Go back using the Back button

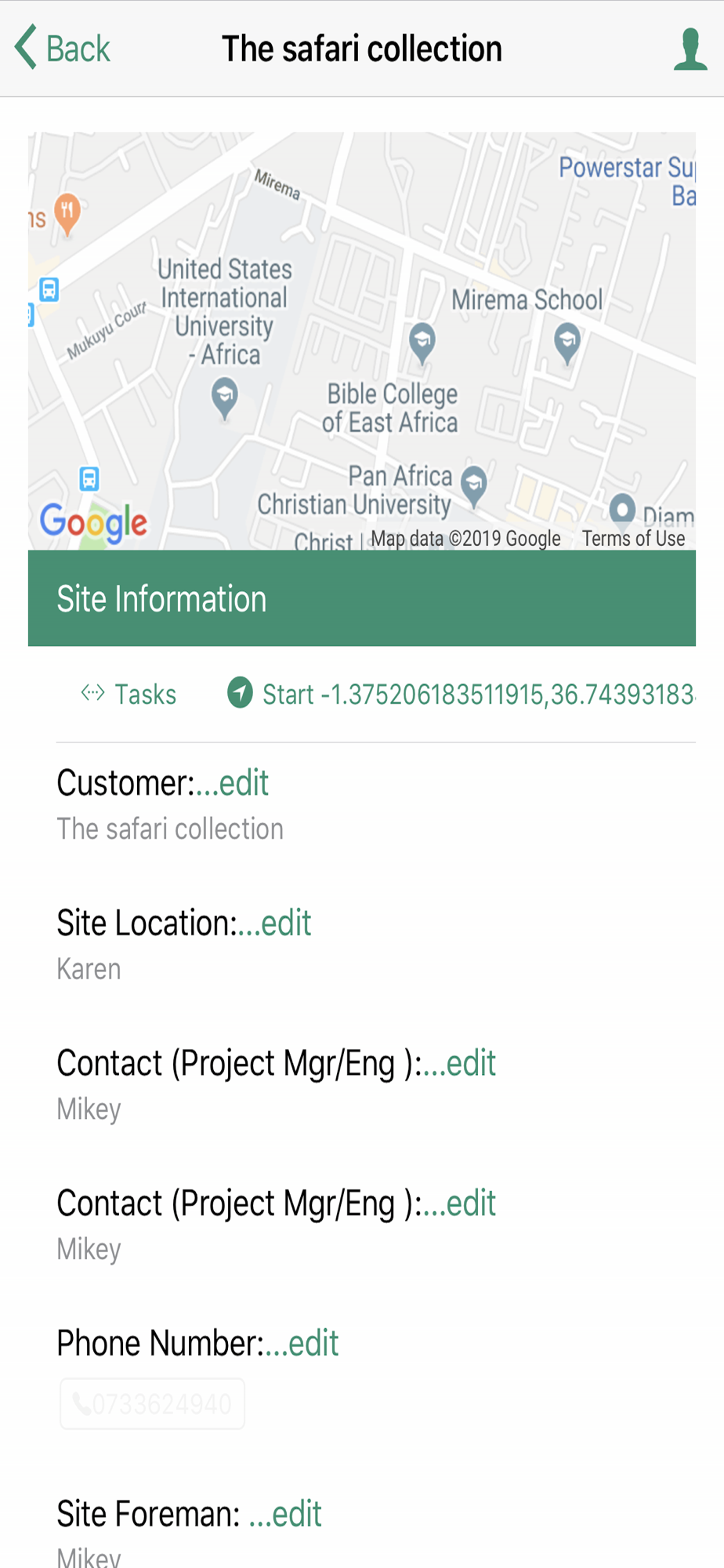[63, 49]
